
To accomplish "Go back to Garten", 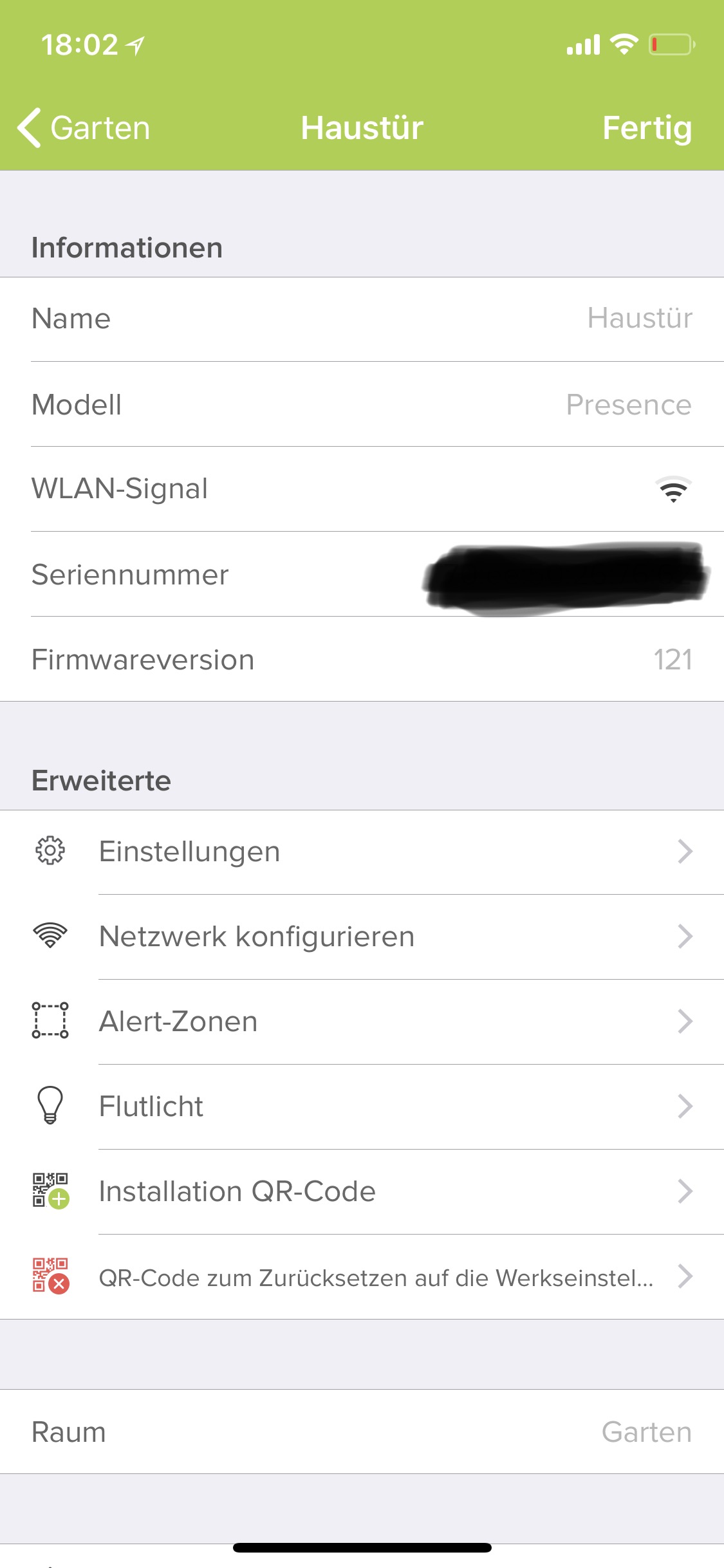I will 84,127.
